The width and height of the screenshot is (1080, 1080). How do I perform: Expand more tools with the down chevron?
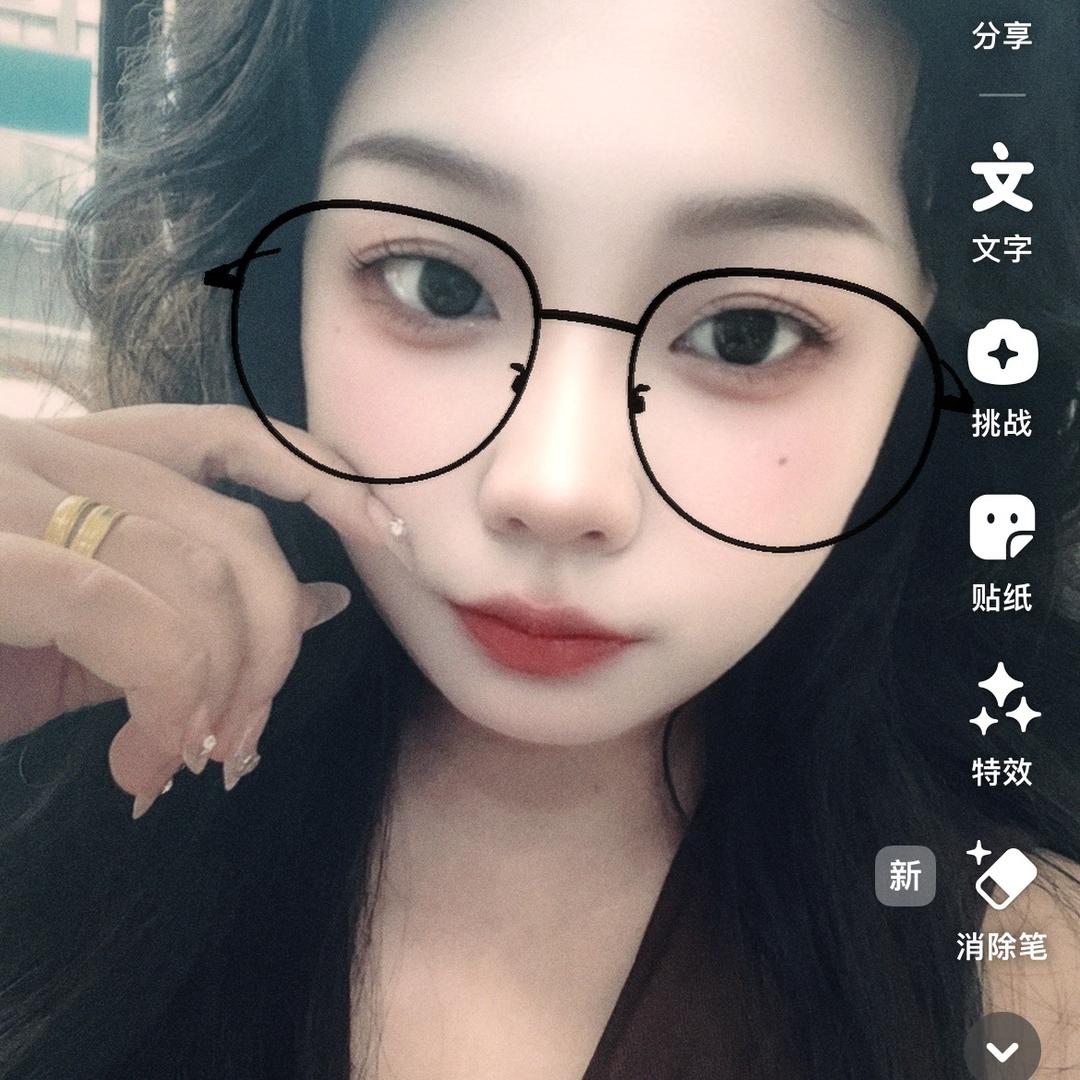(x=1002, y=1050)
